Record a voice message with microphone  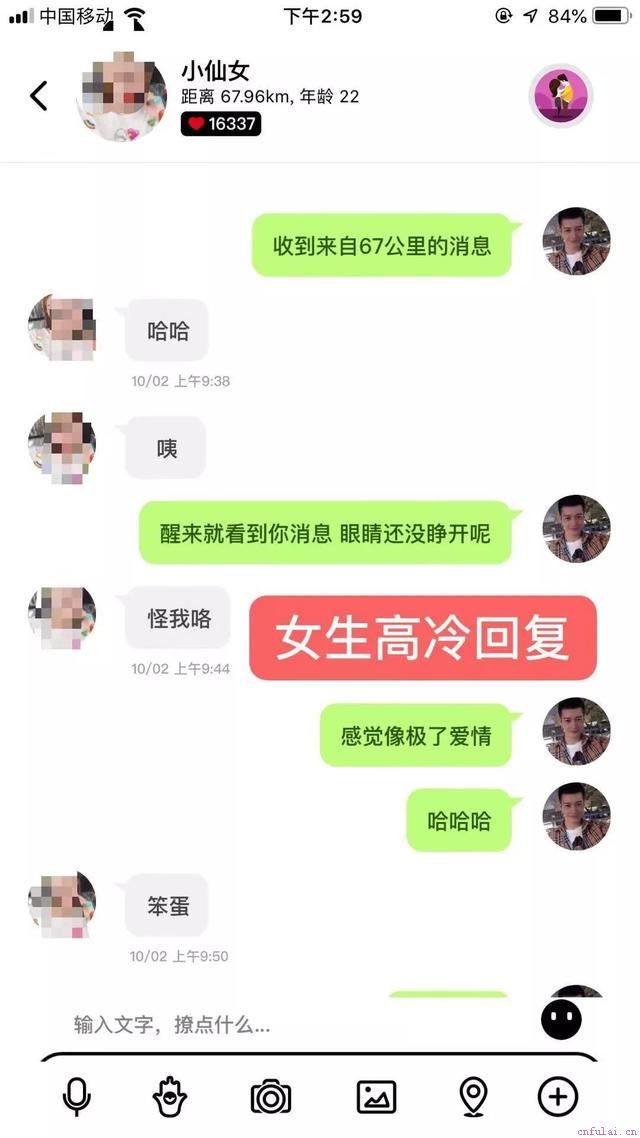(x=76, y=1097)
